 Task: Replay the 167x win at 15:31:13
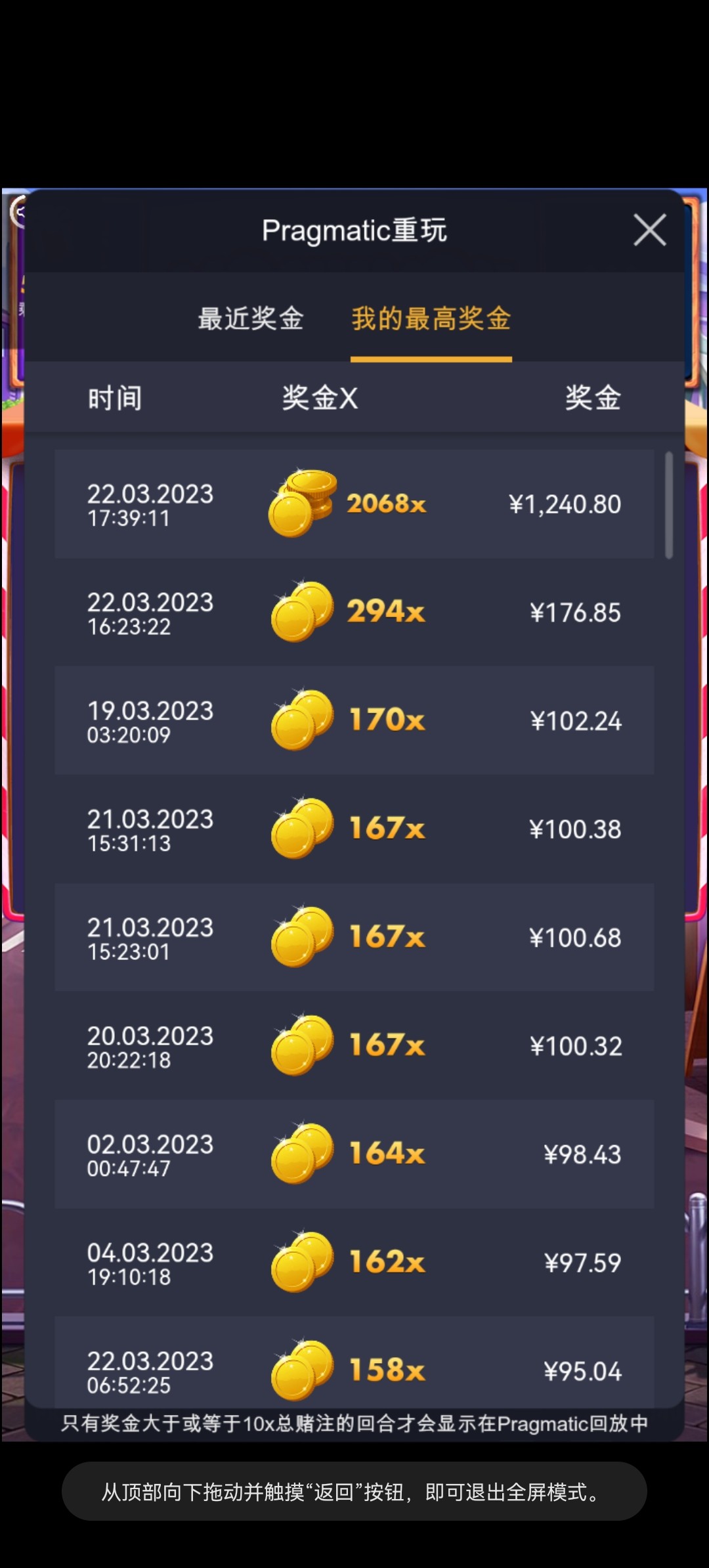(x=354, y=829)
